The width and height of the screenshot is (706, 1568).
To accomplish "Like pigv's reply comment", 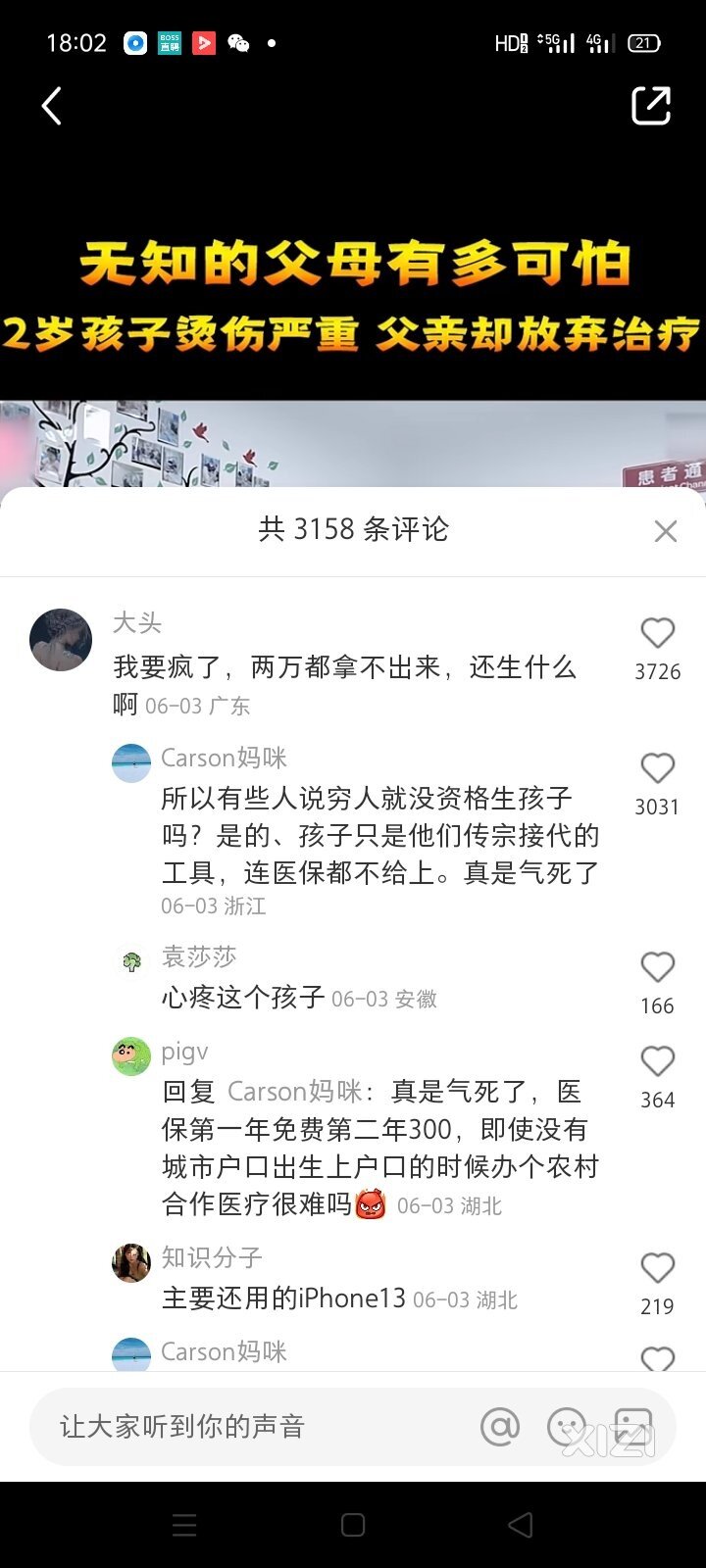I will click(x=657, y=1061).
